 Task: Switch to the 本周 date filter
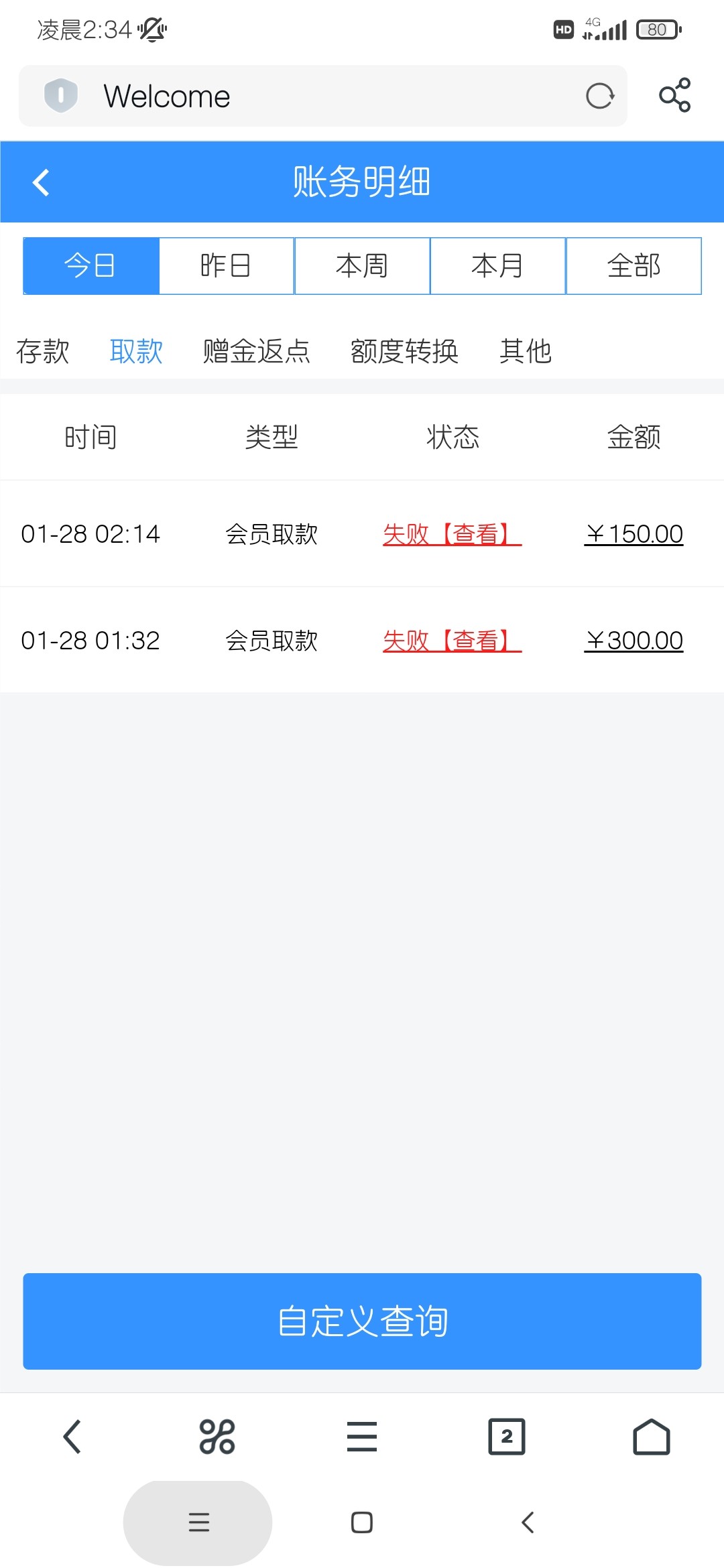coord(362,266)
